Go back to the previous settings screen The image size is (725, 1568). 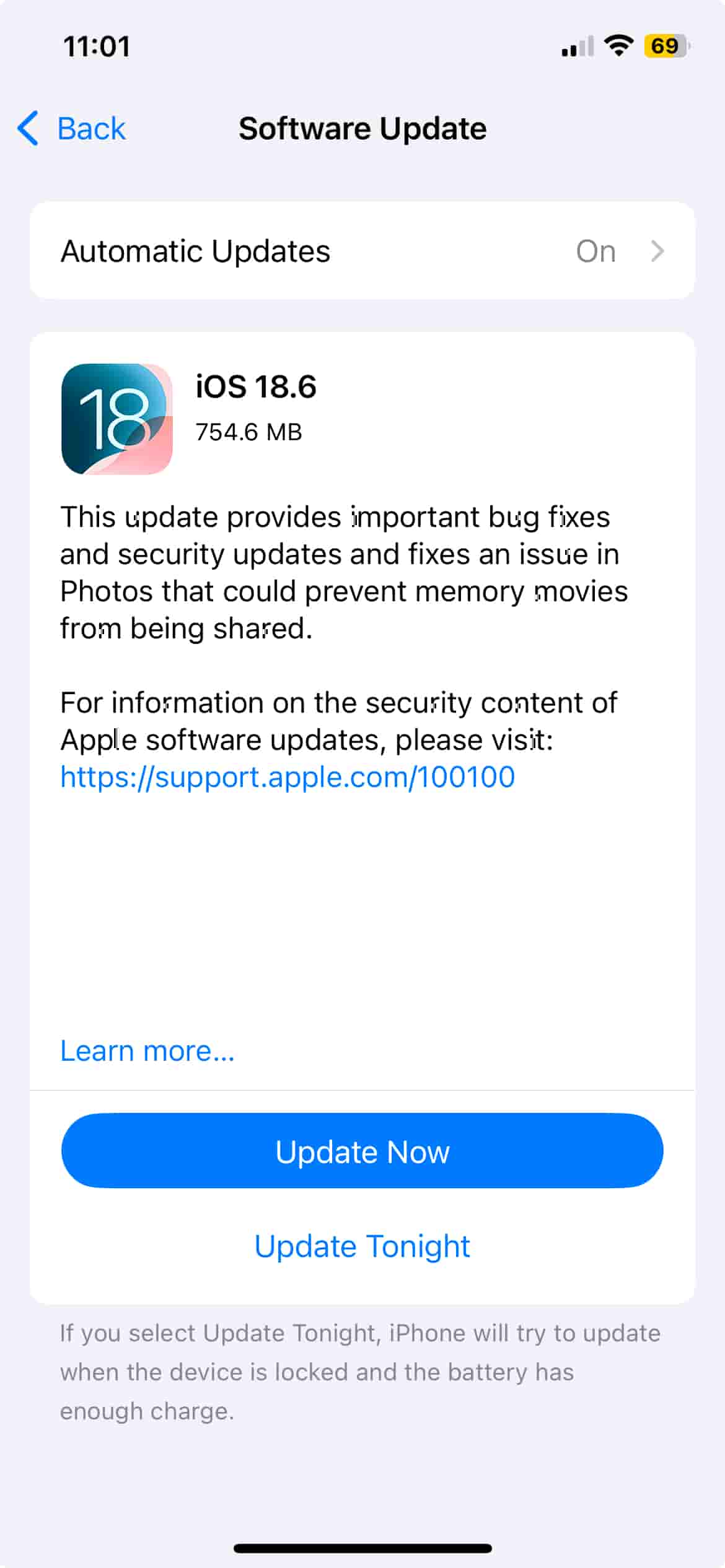[x=71, y=129]
